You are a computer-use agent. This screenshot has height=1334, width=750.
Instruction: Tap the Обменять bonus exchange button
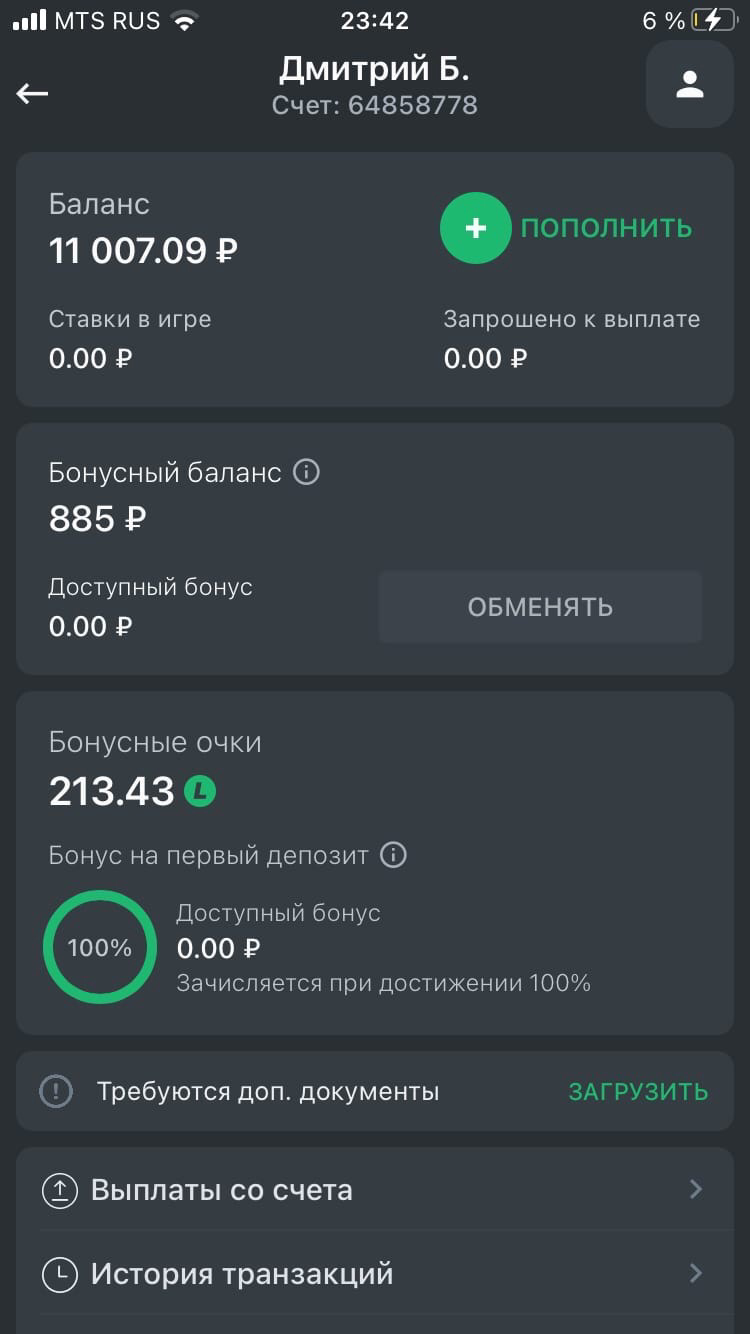tap(540, 607)
